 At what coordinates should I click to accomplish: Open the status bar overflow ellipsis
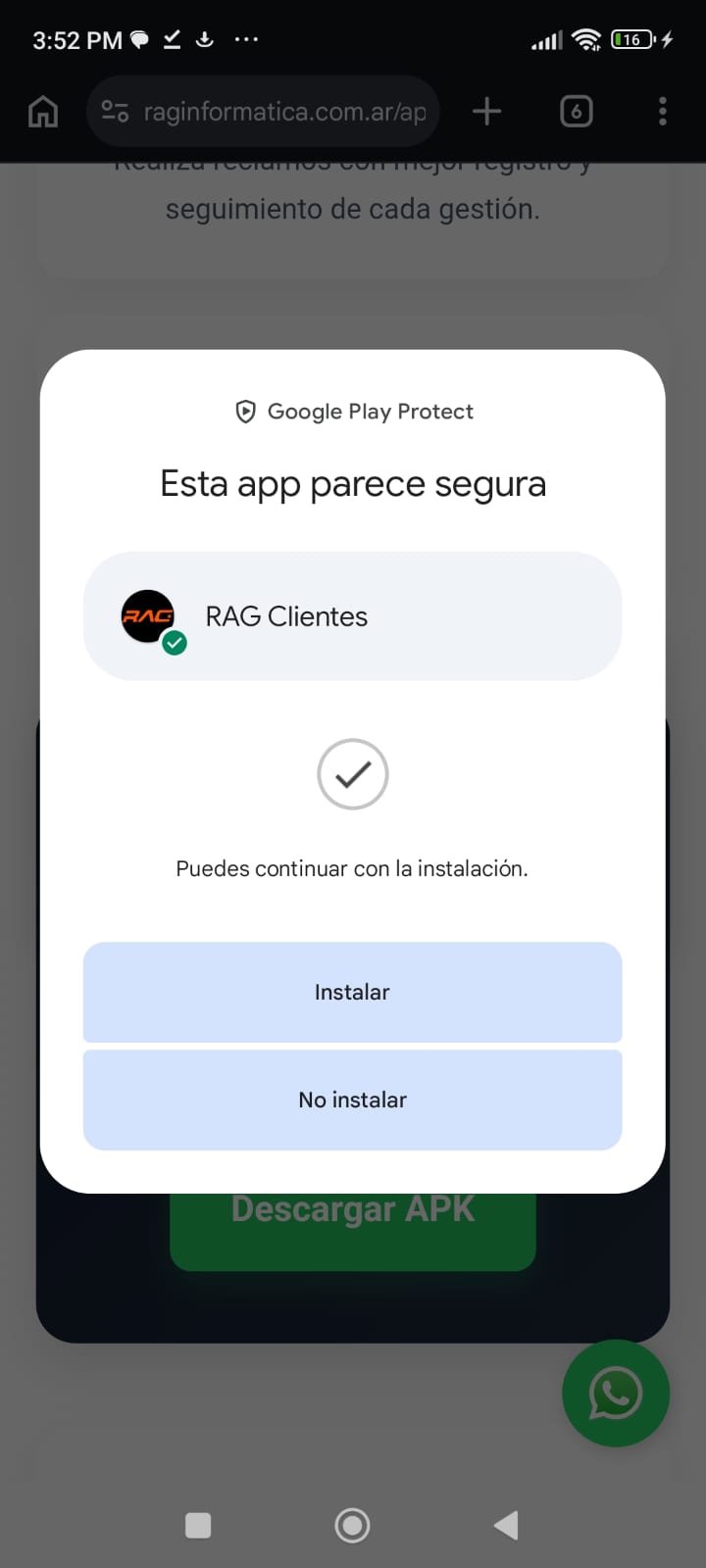[x=246, y=39]
